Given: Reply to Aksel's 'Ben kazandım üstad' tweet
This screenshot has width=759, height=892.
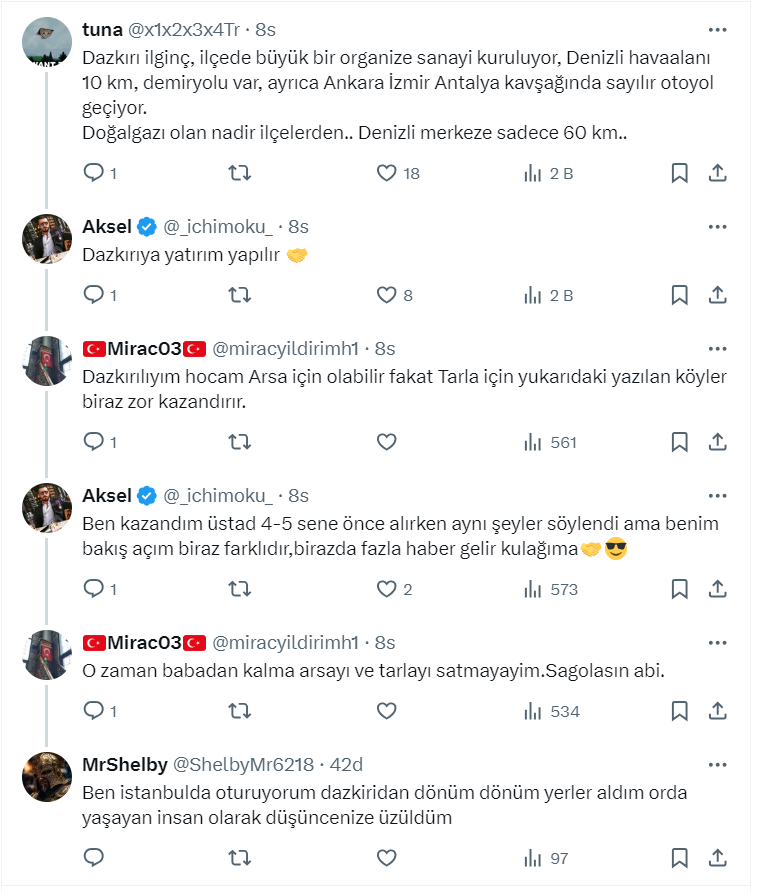Looking at the screenshot, I should tap(94, 589).
